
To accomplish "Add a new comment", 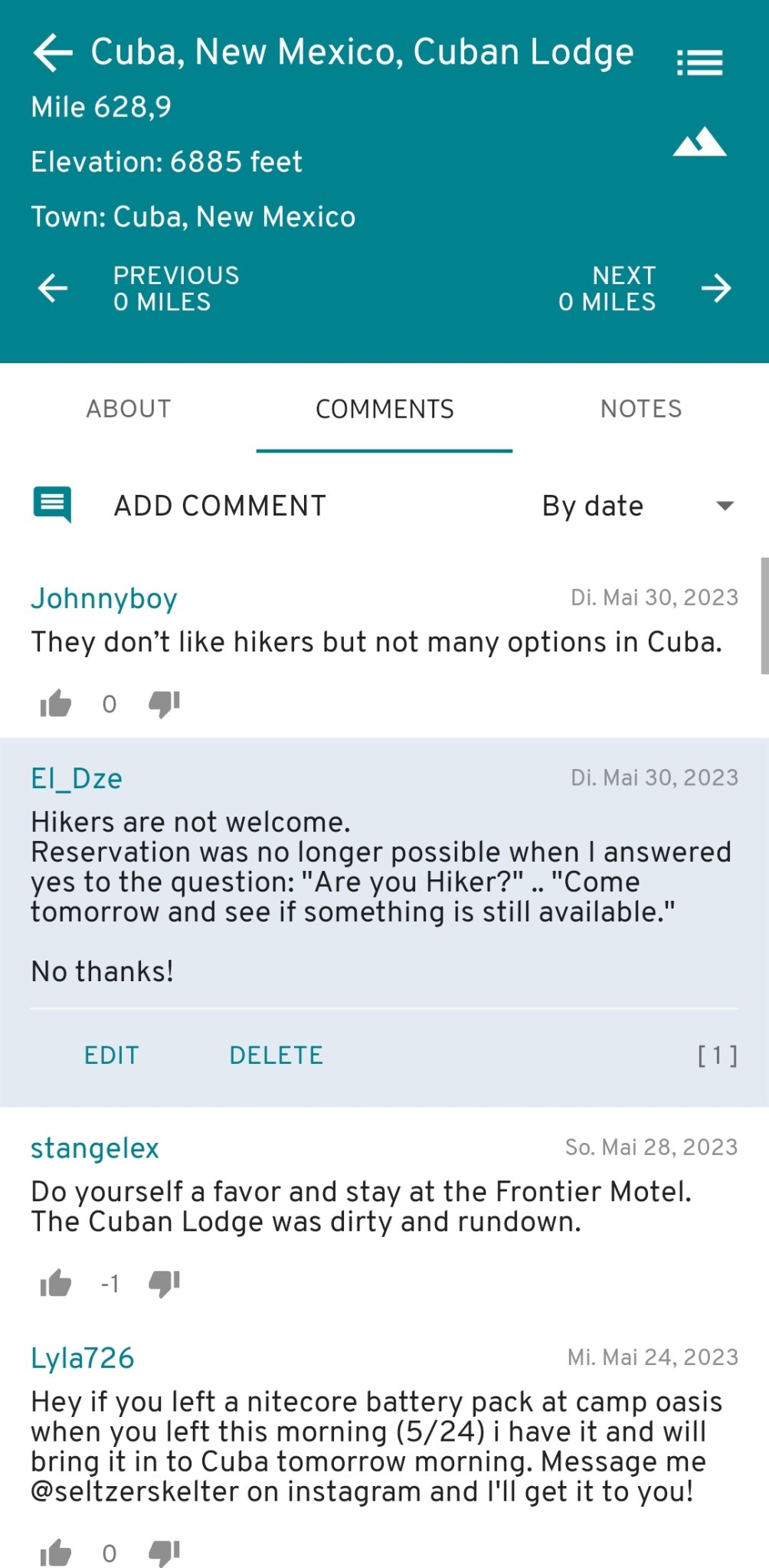I will pos(219,506).
